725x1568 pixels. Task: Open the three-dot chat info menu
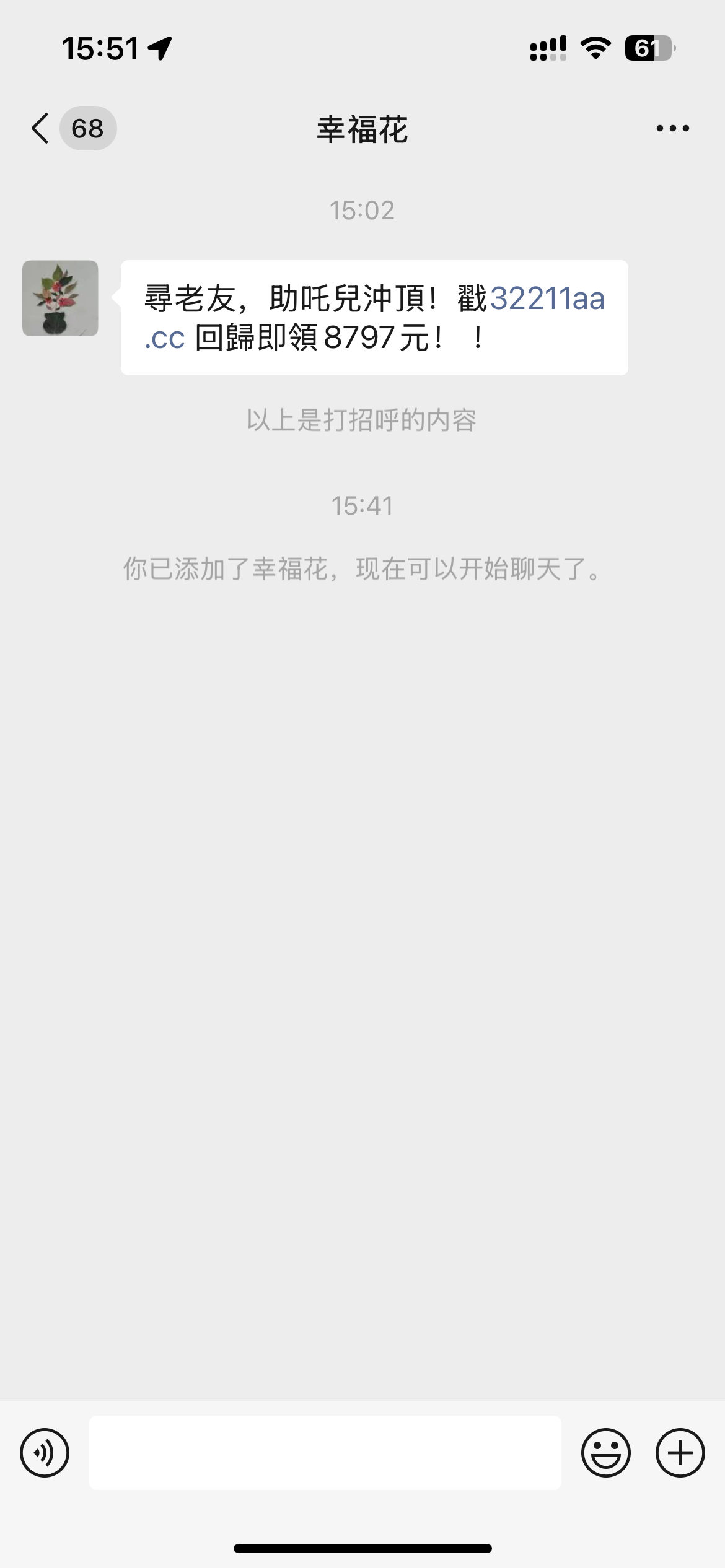672,129
